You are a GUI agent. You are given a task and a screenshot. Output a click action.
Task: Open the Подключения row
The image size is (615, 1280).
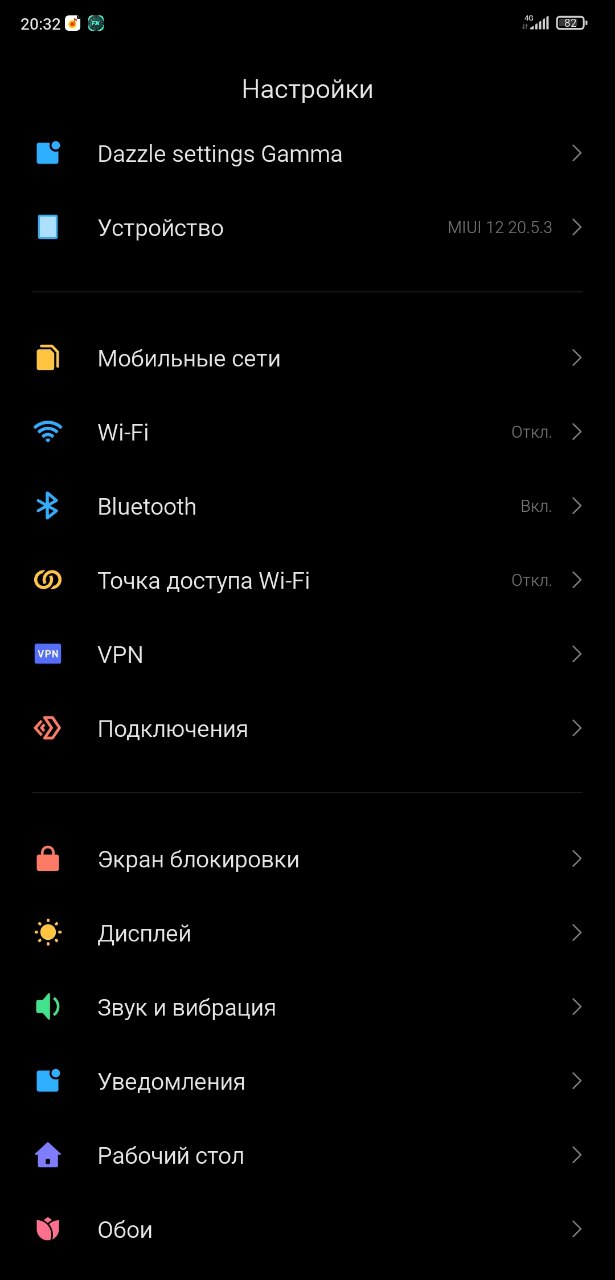[307, 728]
